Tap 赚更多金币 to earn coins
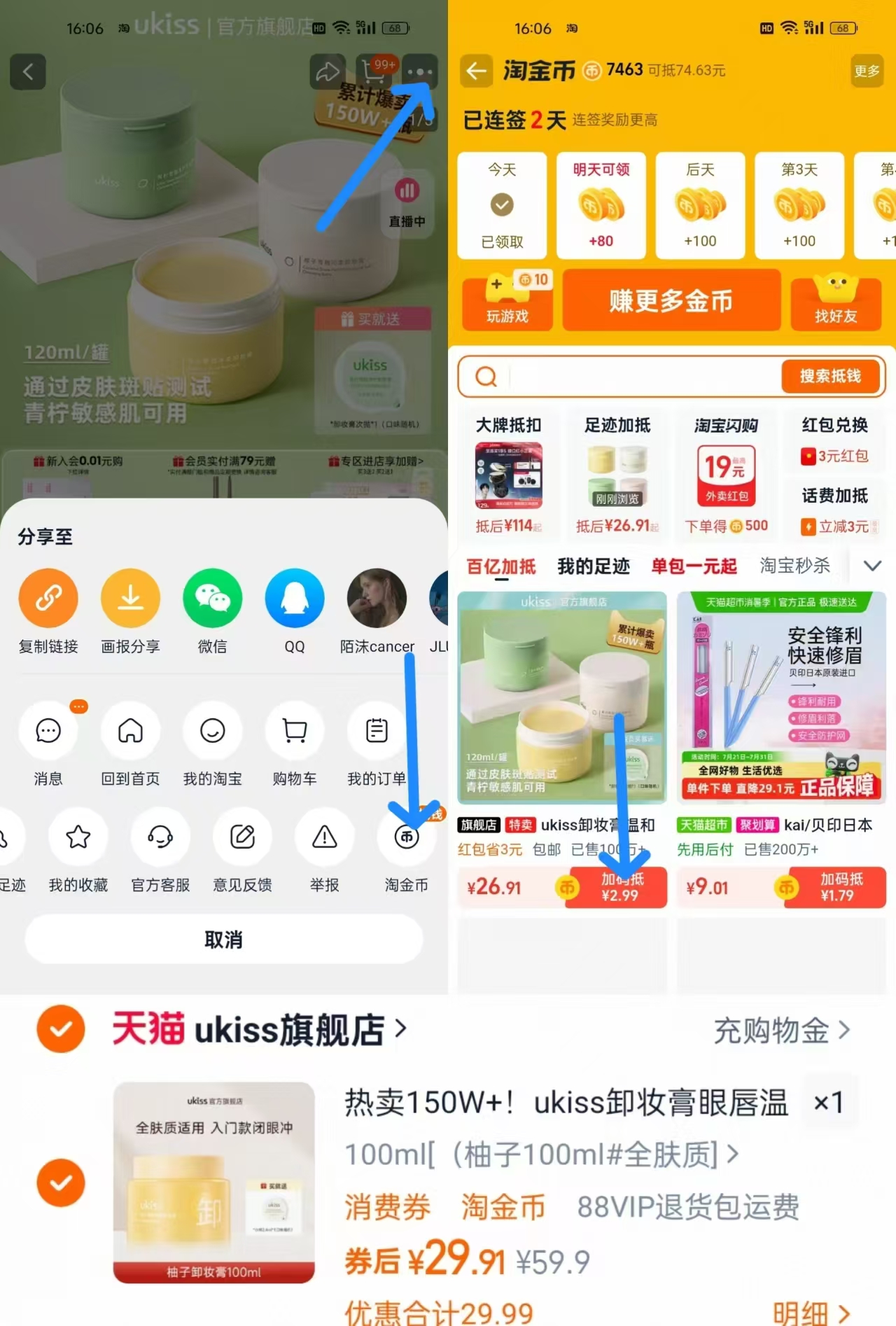Image resolution: width=896 pixels, height=1326 pixels. point(671,301)
